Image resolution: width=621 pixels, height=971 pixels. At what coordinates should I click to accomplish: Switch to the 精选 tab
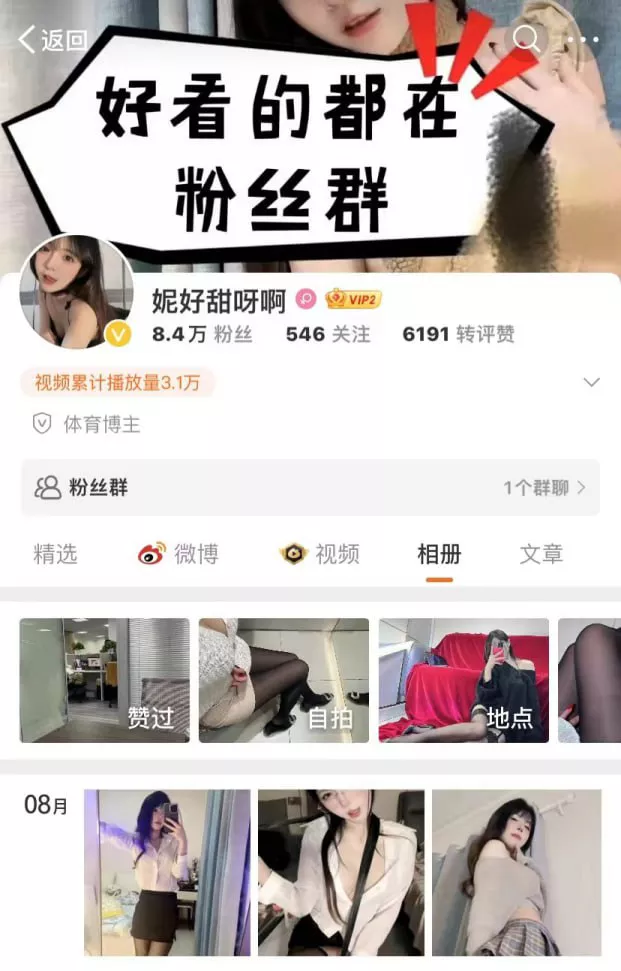pyautogui.click(x=55, y=554)
